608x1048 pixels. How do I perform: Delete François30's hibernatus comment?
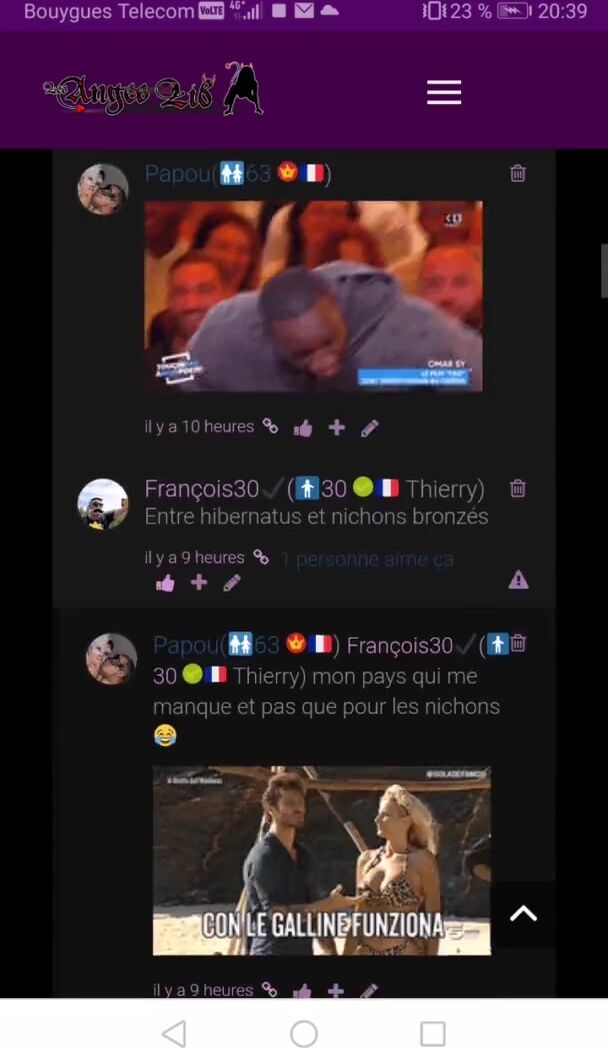coord(518,488)
